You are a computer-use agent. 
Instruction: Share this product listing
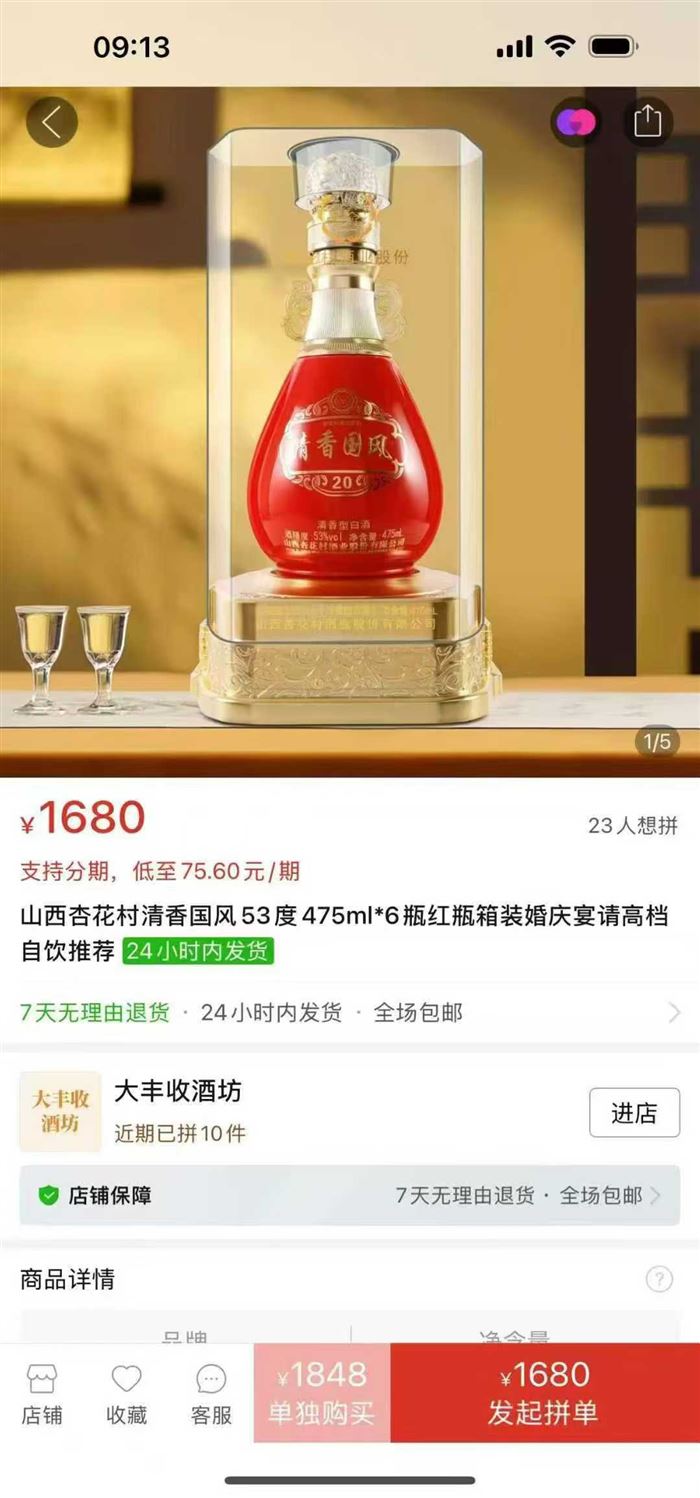[648, 122]
